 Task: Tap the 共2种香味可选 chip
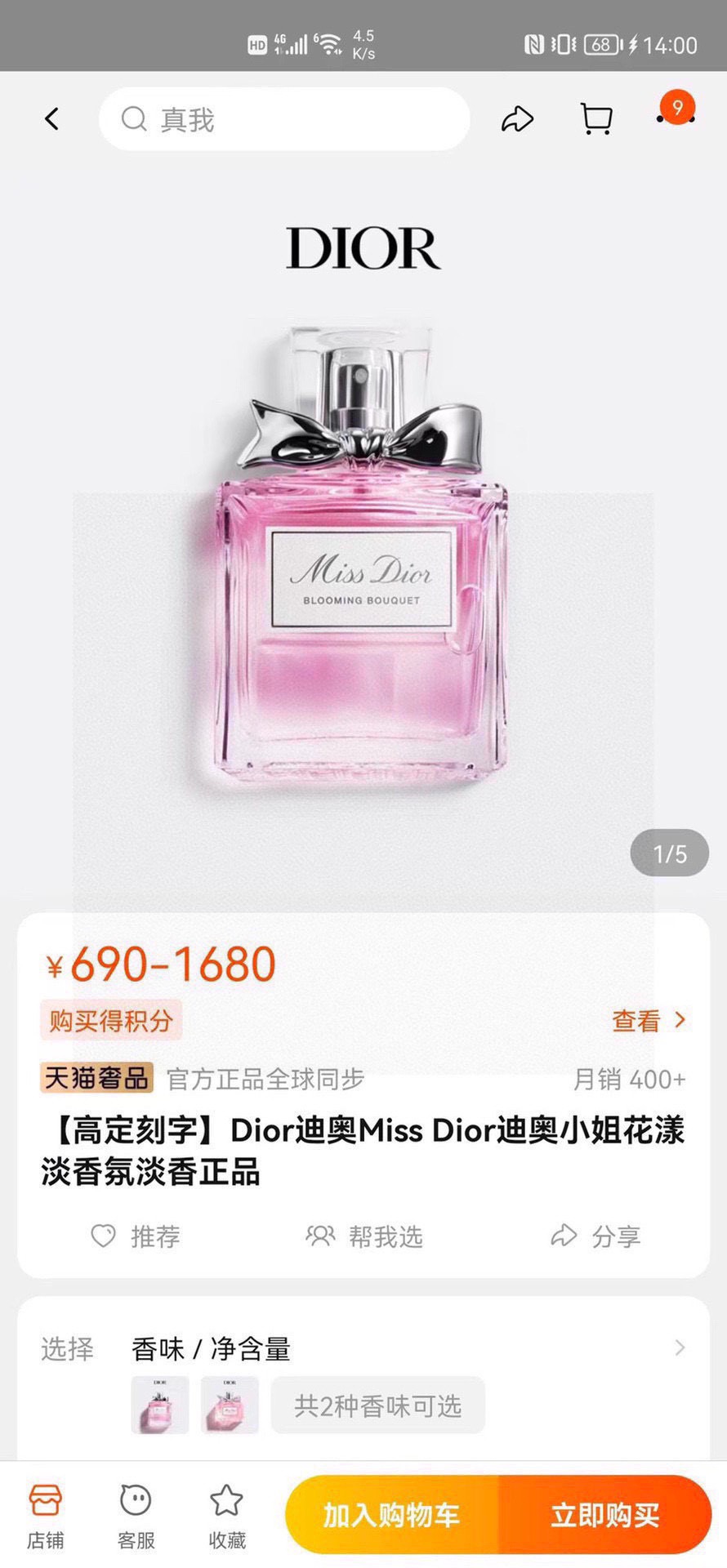[x=377, y=1405]
